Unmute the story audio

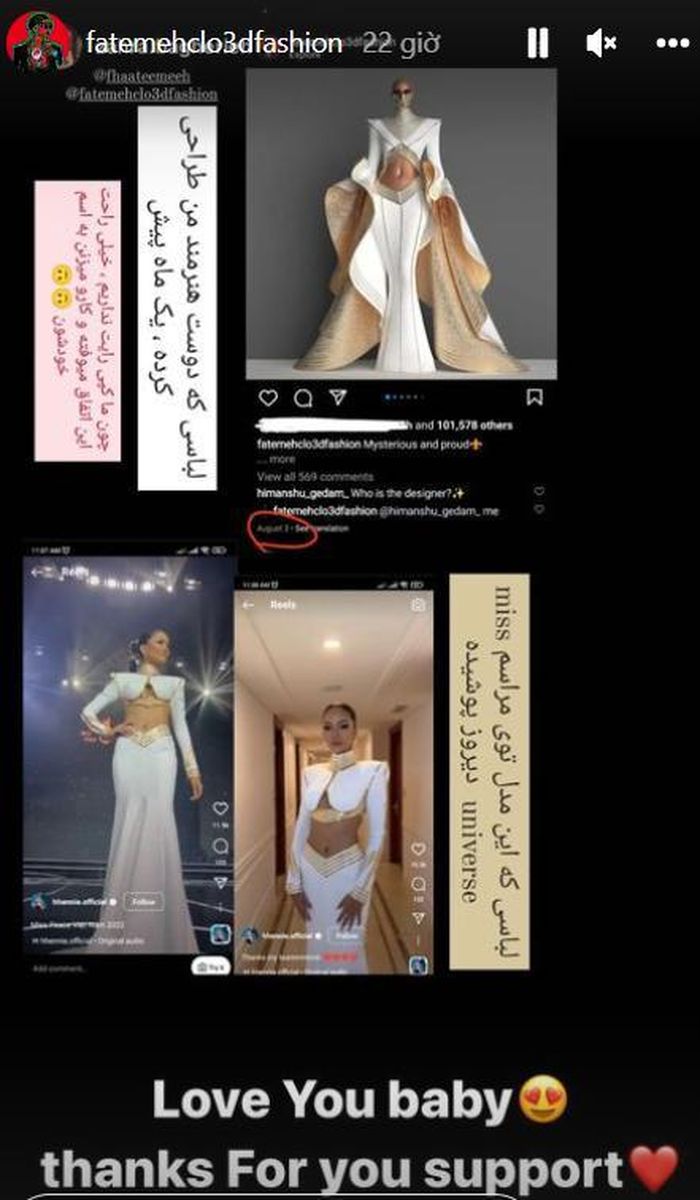pos(601,42)
